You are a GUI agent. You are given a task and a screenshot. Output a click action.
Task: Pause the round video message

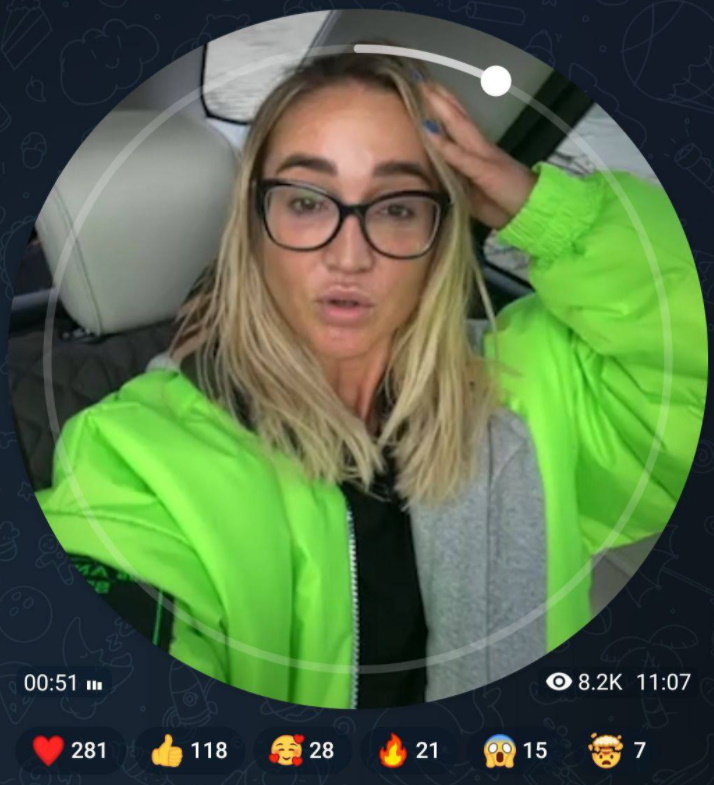coord(357,360)
